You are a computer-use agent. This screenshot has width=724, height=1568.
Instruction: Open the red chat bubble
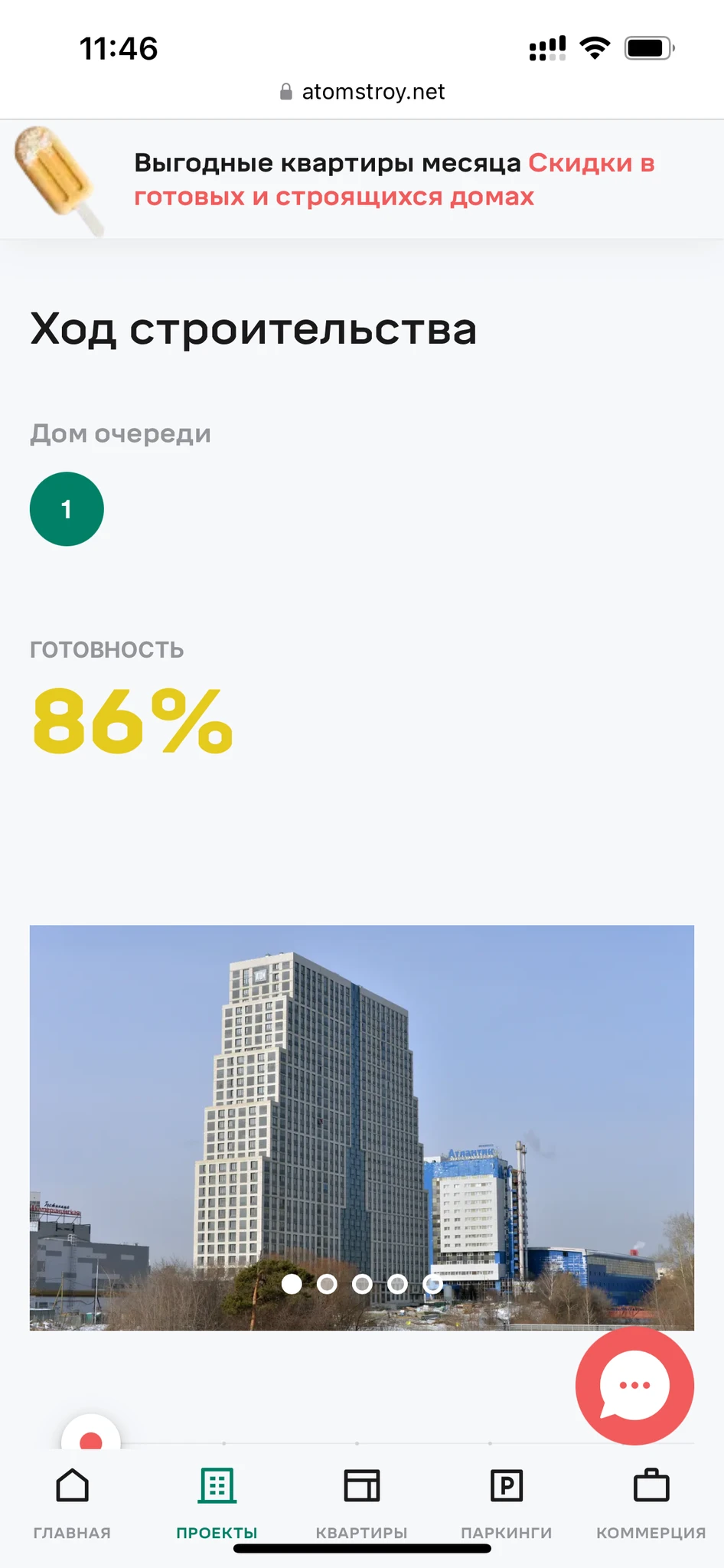coord(634,1386)
